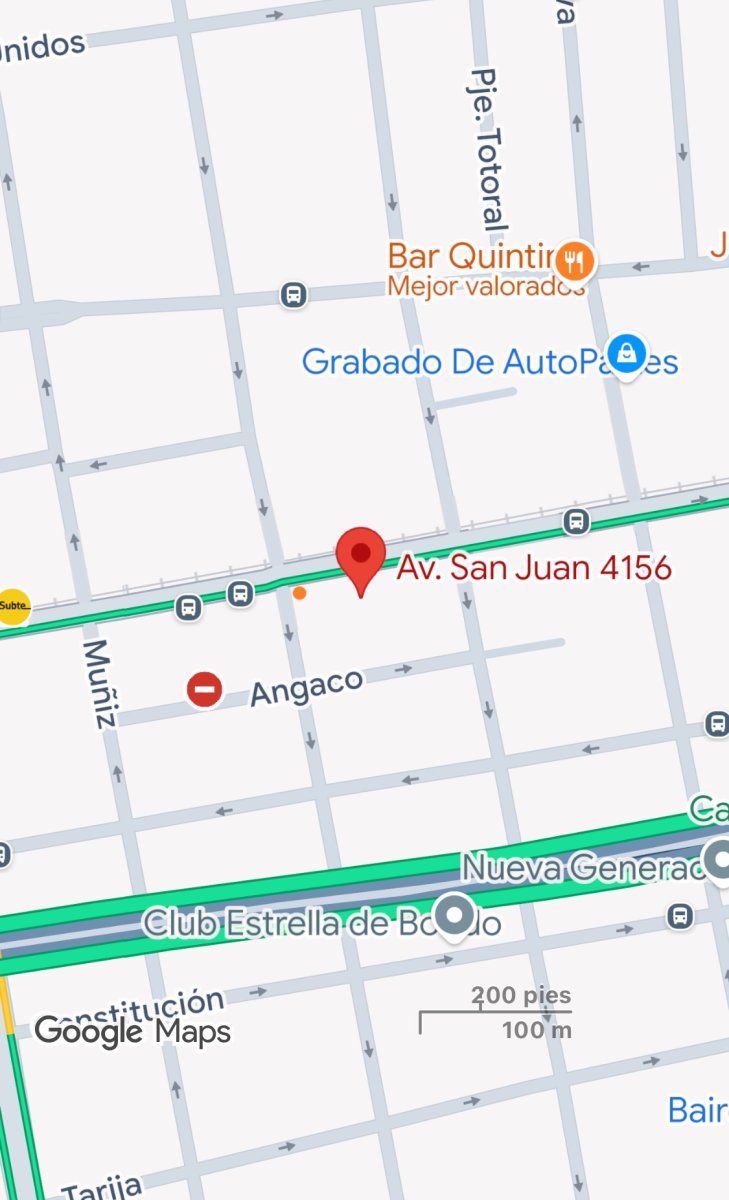
Task: Open the yellow Subte station icon
Action: 14,606
